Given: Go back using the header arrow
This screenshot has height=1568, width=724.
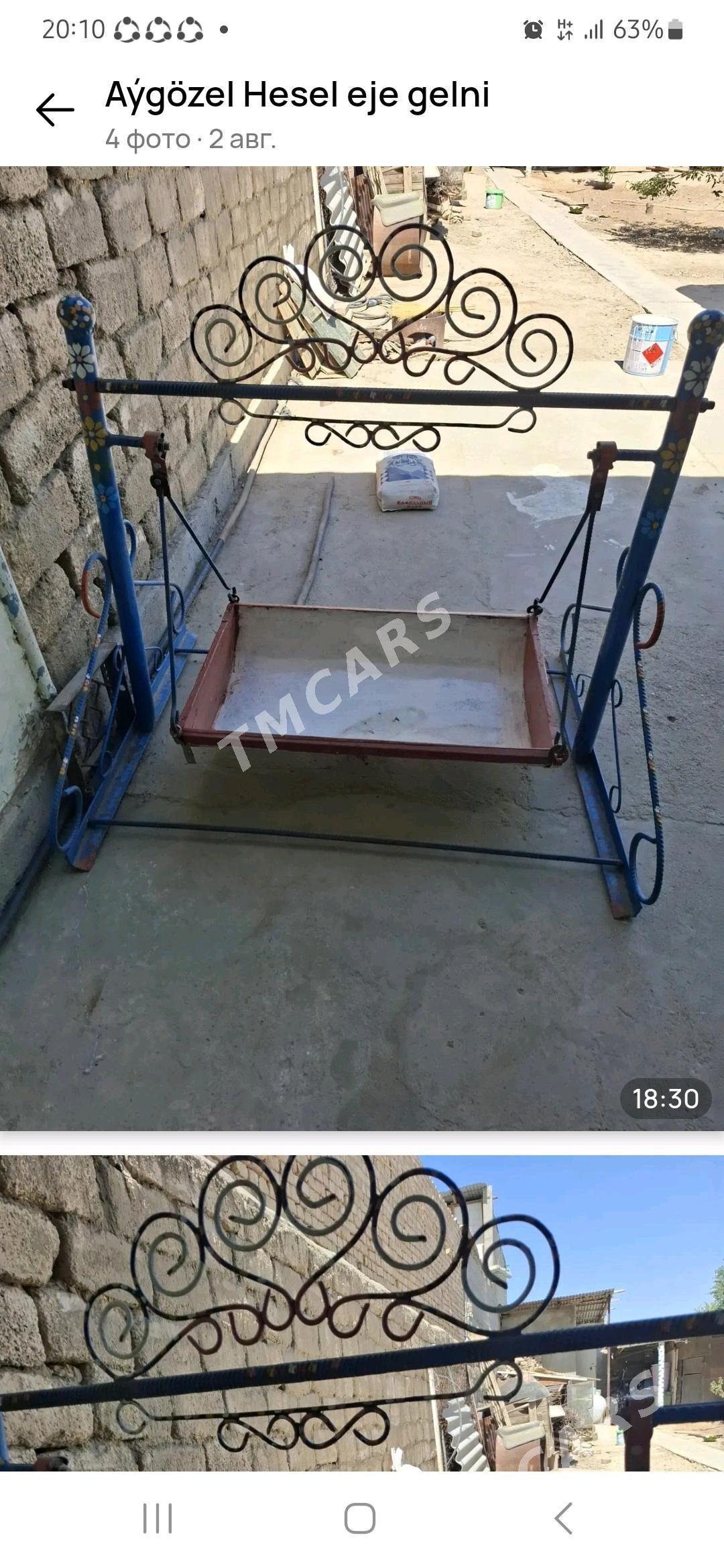Looking at the screenshot, I should tap(55, 110).
